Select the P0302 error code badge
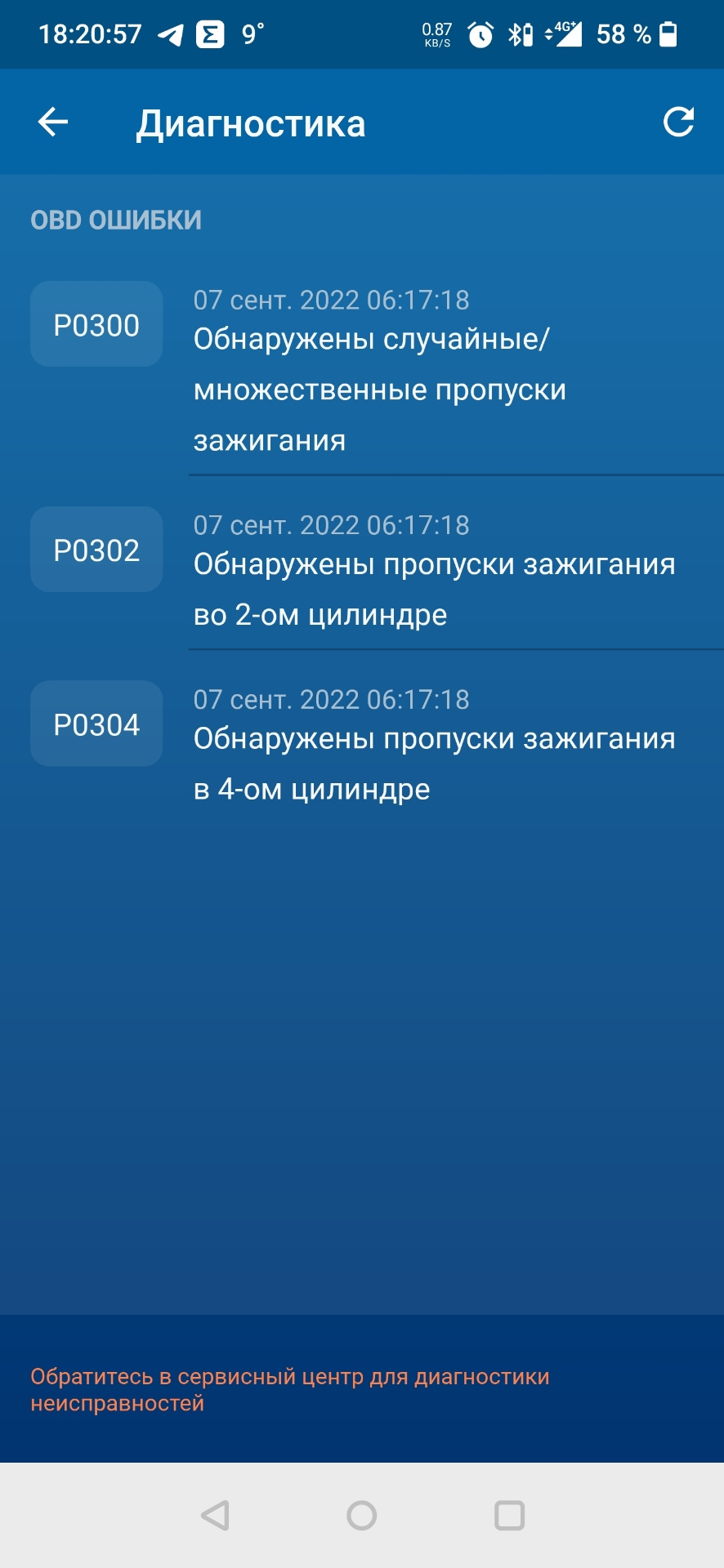The height and width of the screenshot is (1568, 724). tap(96, 550)
